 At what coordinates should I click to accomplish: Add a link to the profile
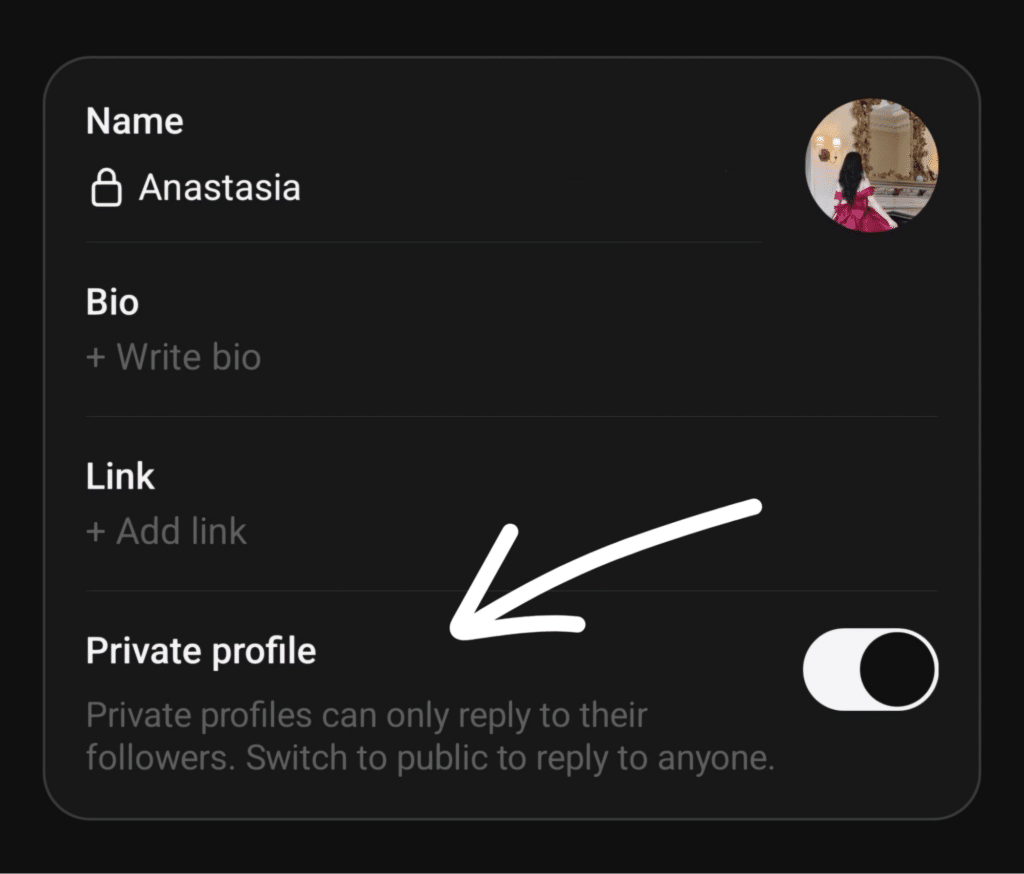point(167,531)
